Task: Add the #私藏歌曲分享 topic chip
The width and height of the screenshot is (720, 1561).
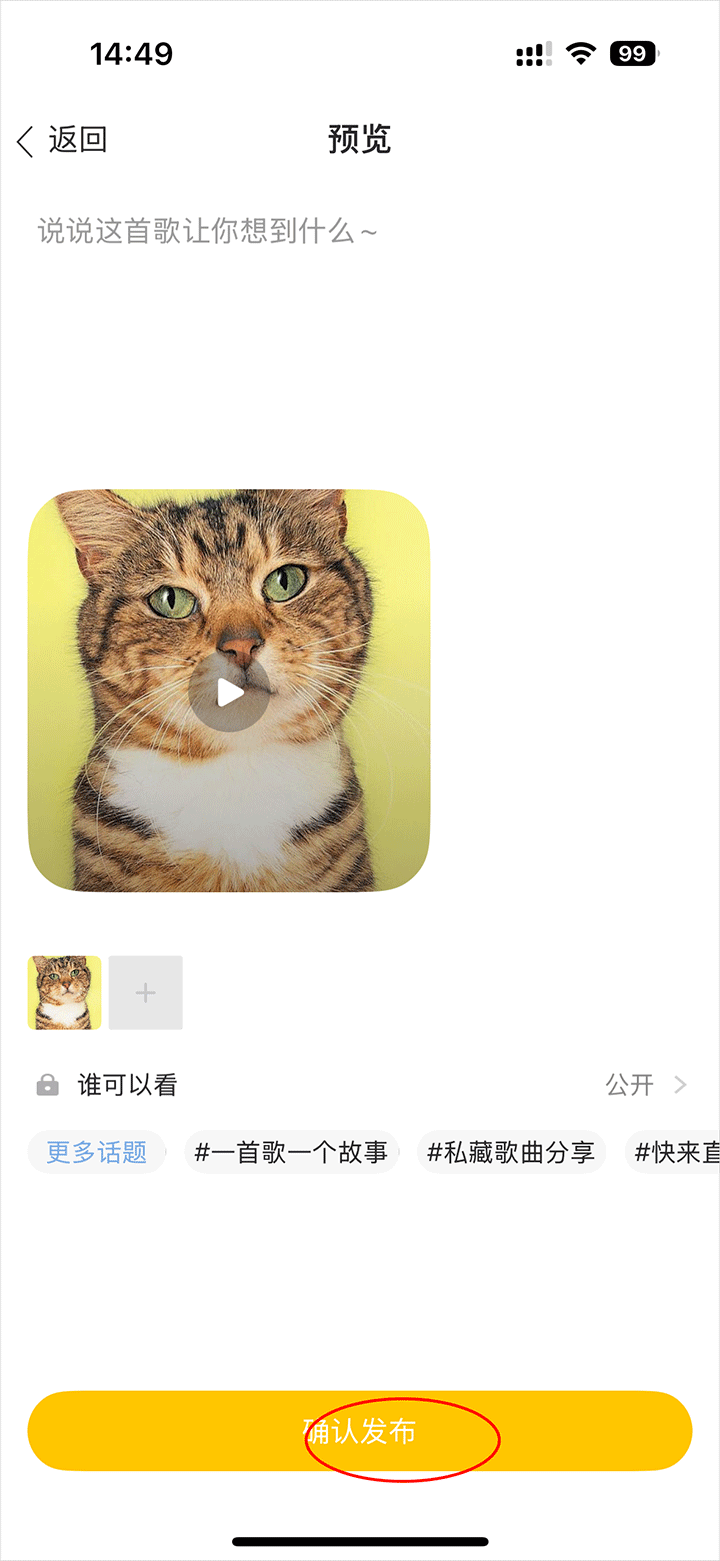Action: 511,1152
